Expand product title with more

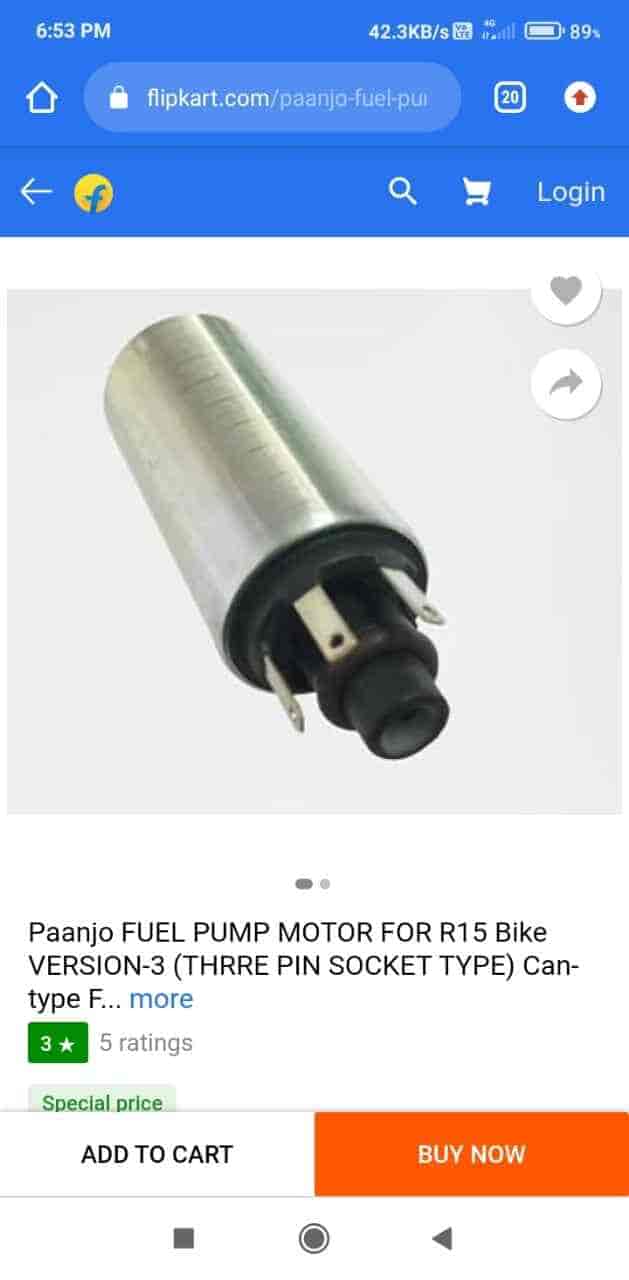click(161, 998)
